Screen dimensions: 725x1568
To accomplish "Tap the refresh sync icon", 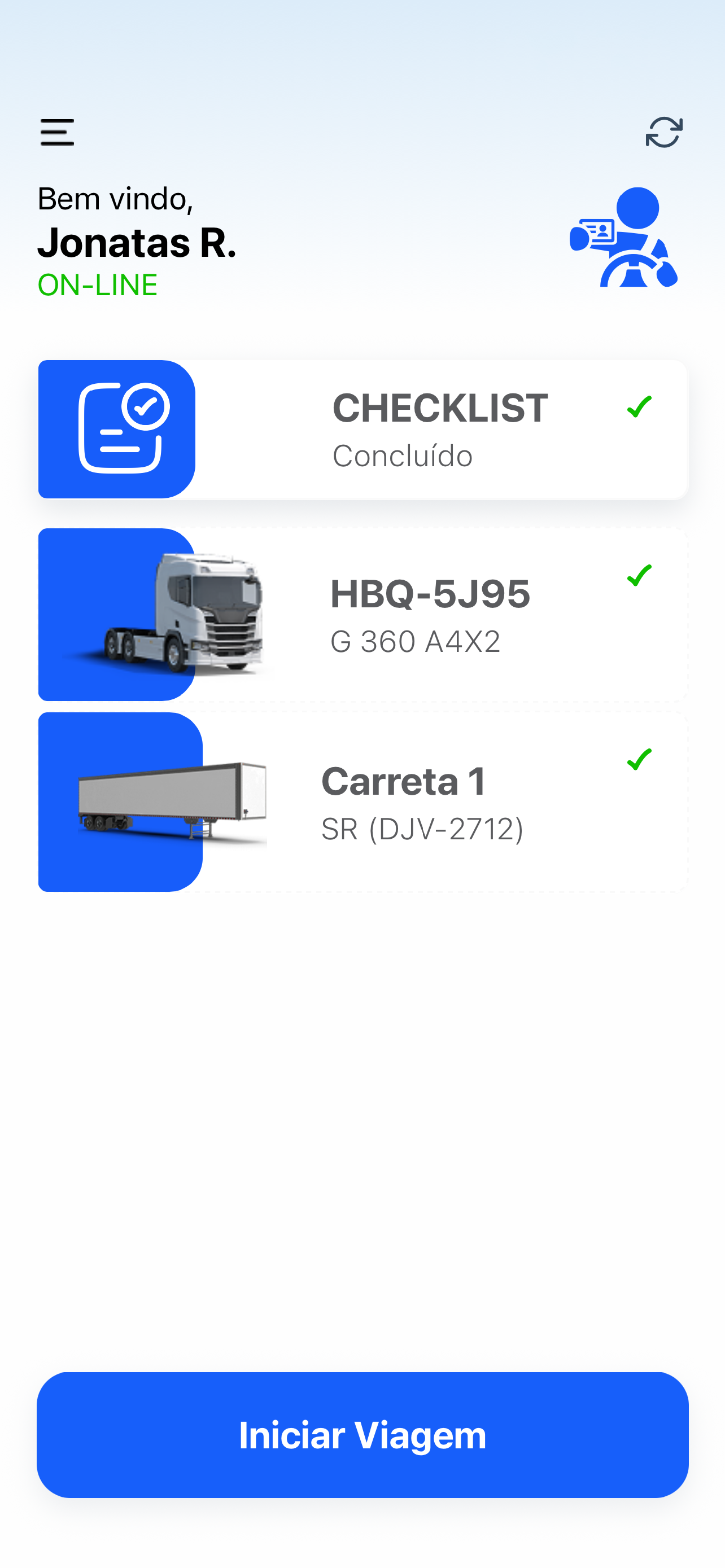I will pos(663,132).
